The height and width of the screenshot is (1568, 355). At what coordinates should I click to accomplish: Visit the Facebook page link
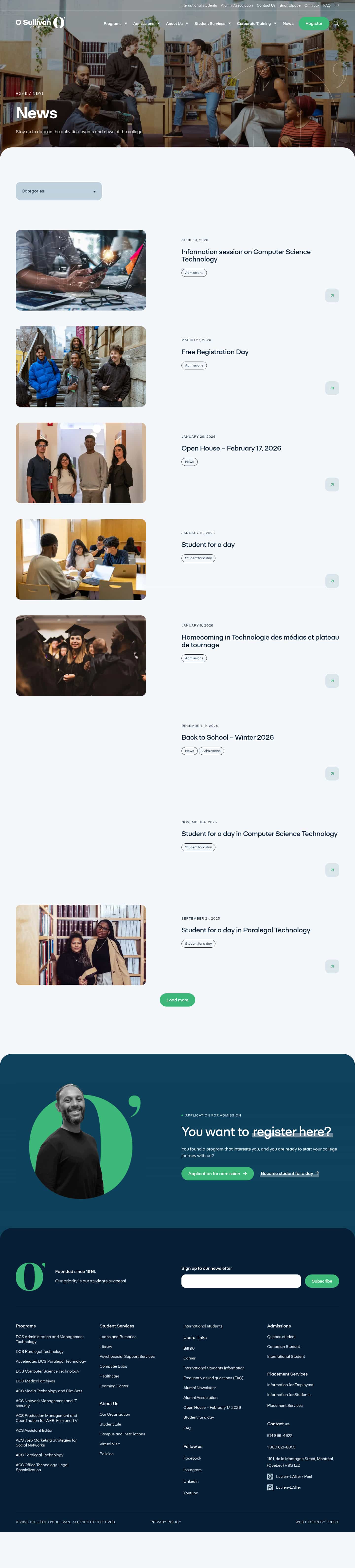tap(193, 1458)
